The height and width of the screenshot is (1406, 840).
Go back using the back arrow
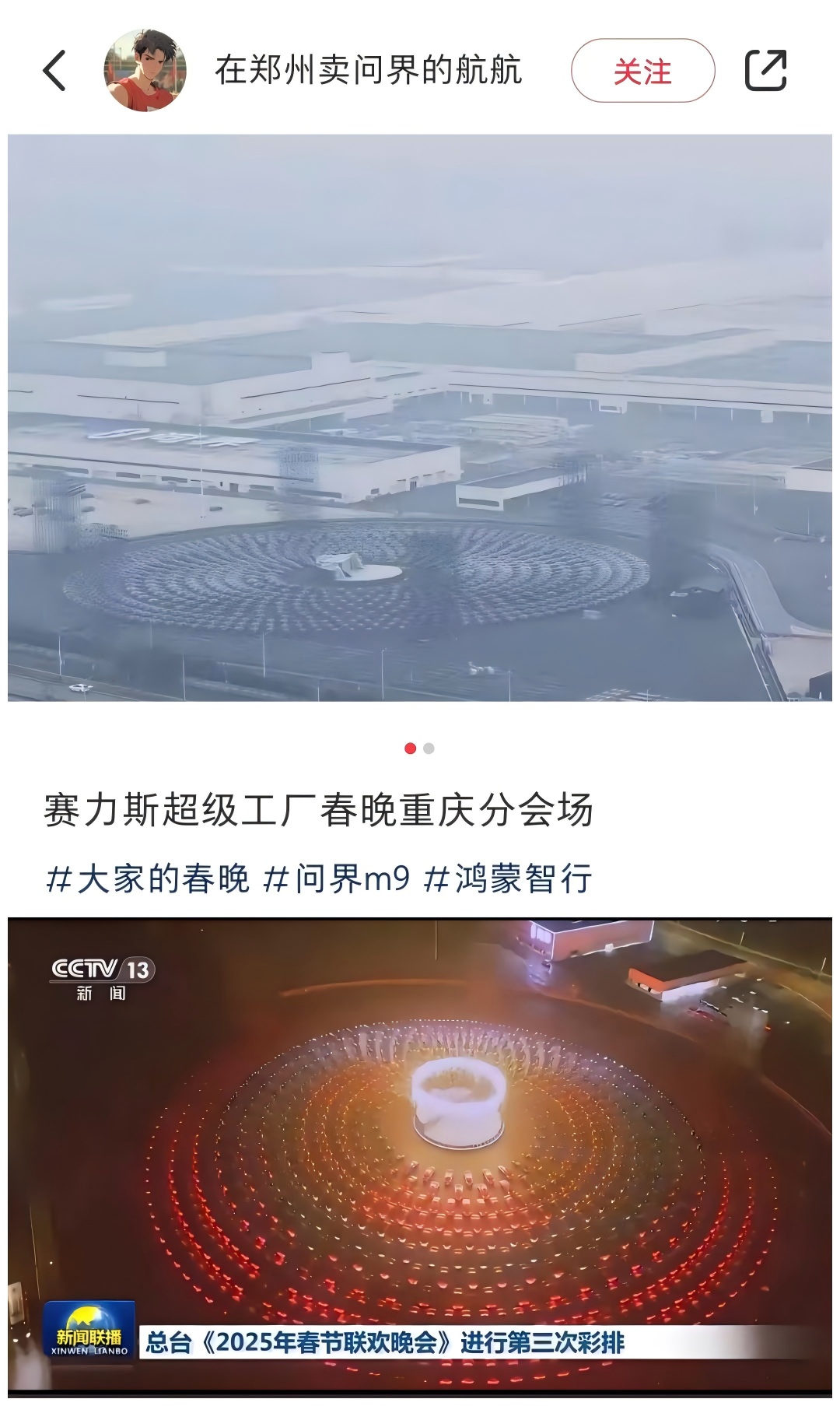[x=54, y=71]
